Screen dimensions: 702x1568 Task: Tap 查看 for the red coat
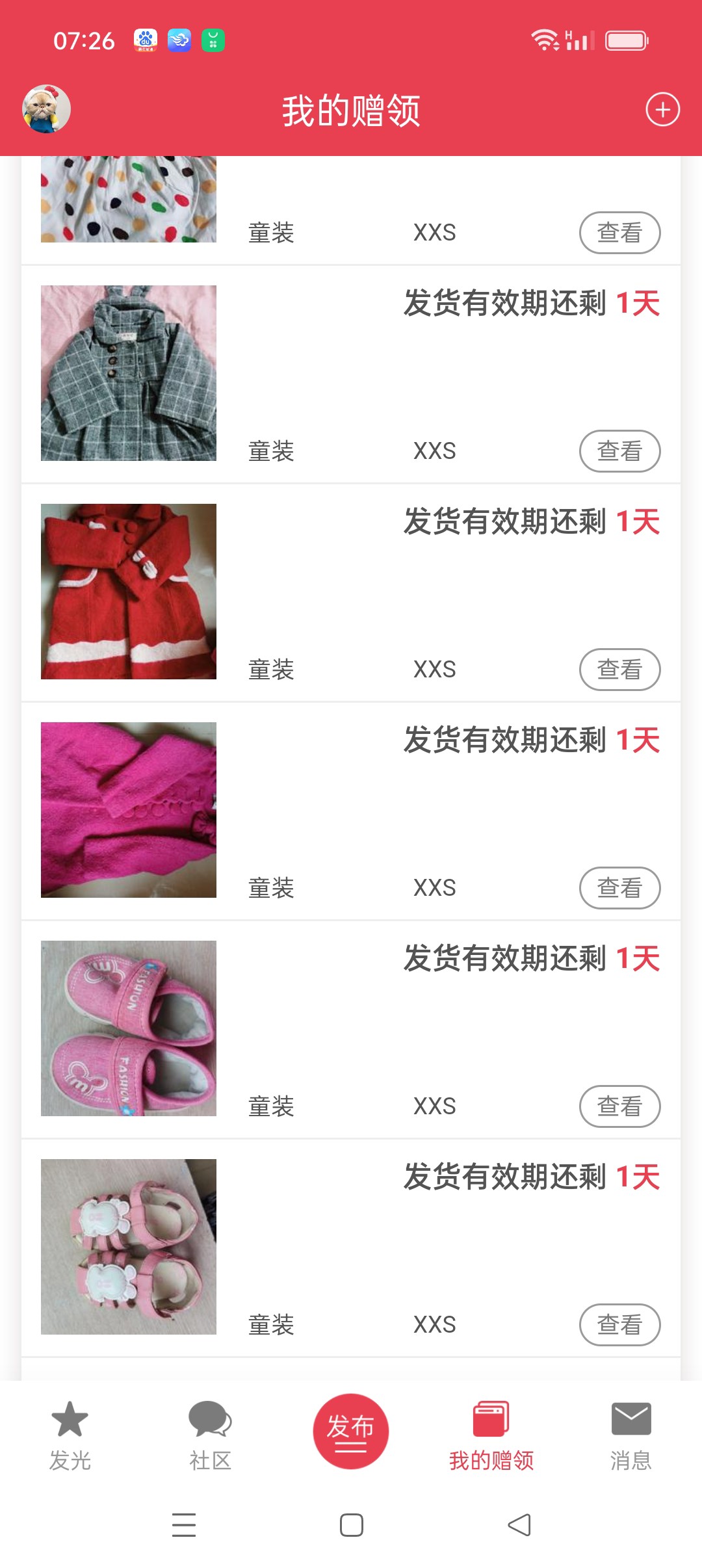pos(619,669)
